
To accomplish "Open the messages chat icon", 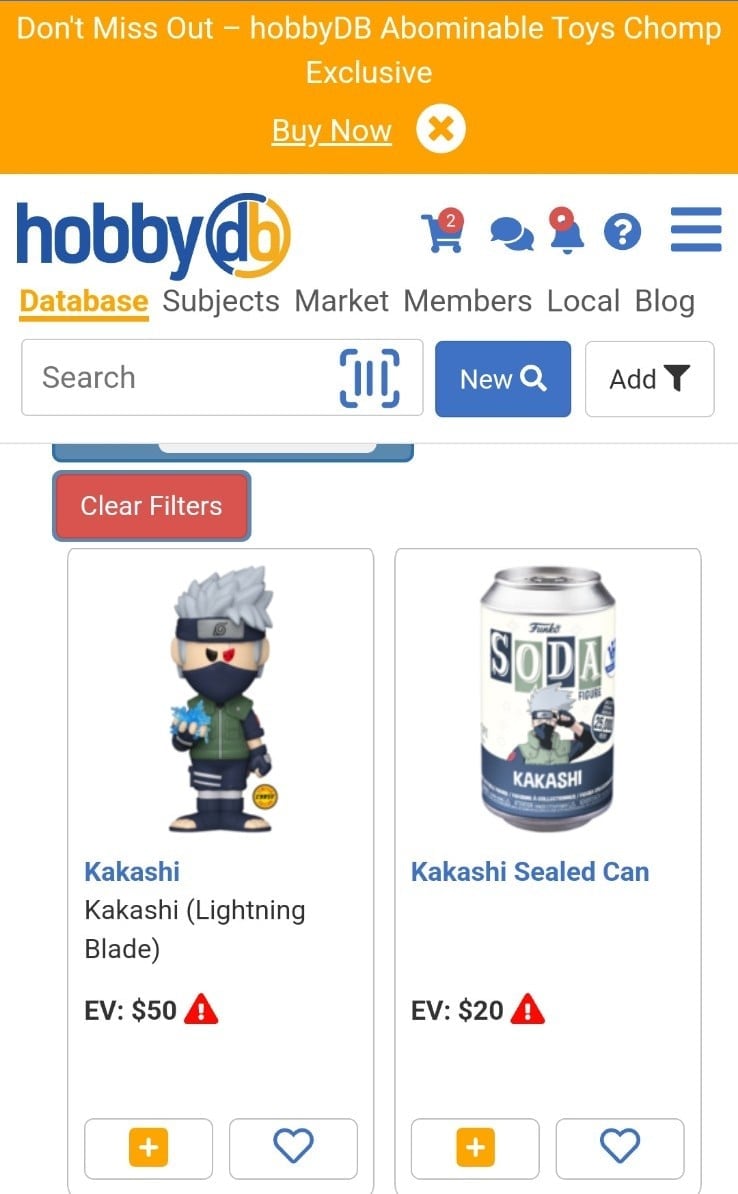I will pos(512,234).
